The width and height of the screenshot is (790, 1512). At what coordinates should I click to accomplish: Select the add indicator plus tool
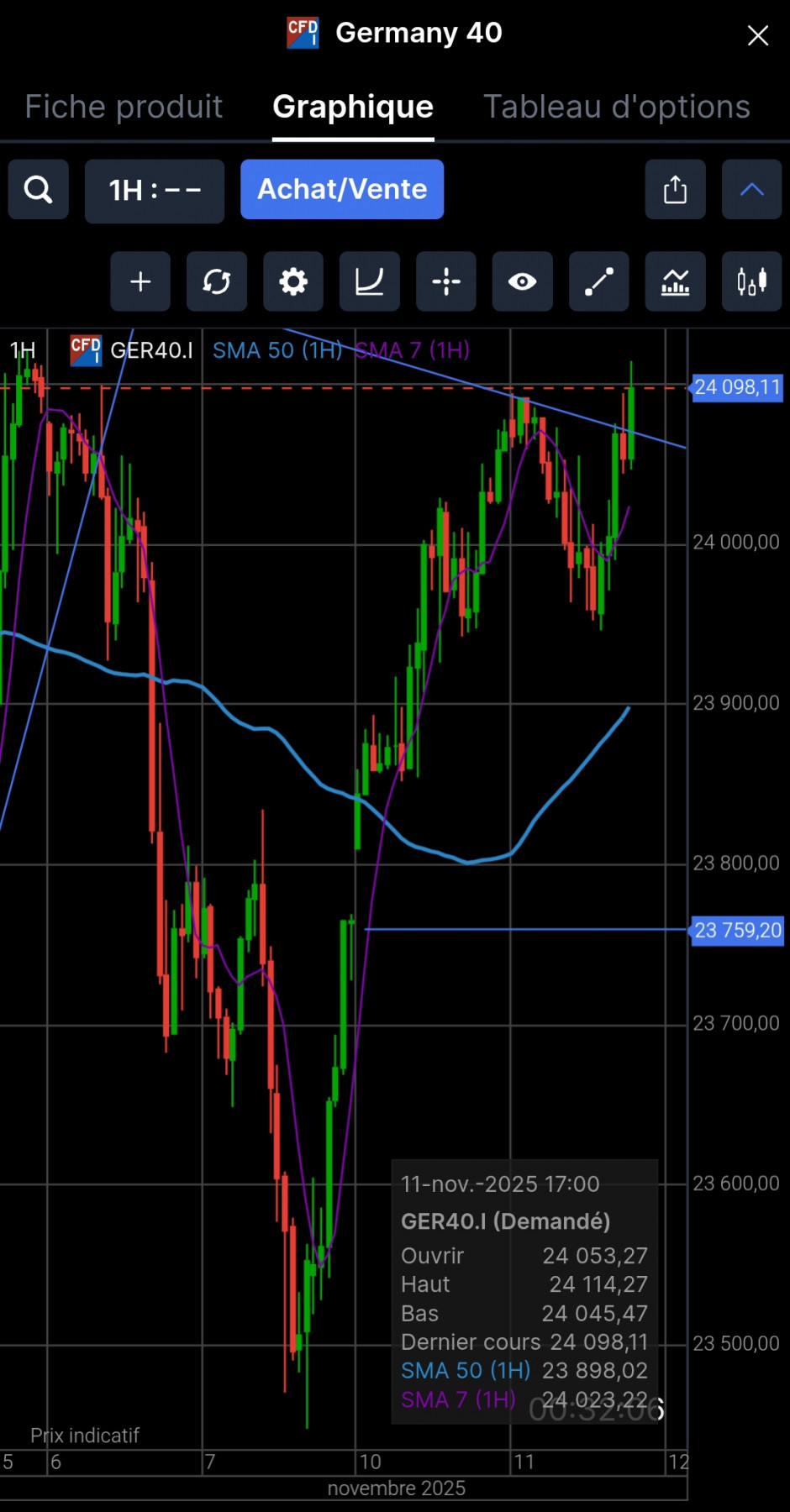pyautogui.click(x=140, y=281)
